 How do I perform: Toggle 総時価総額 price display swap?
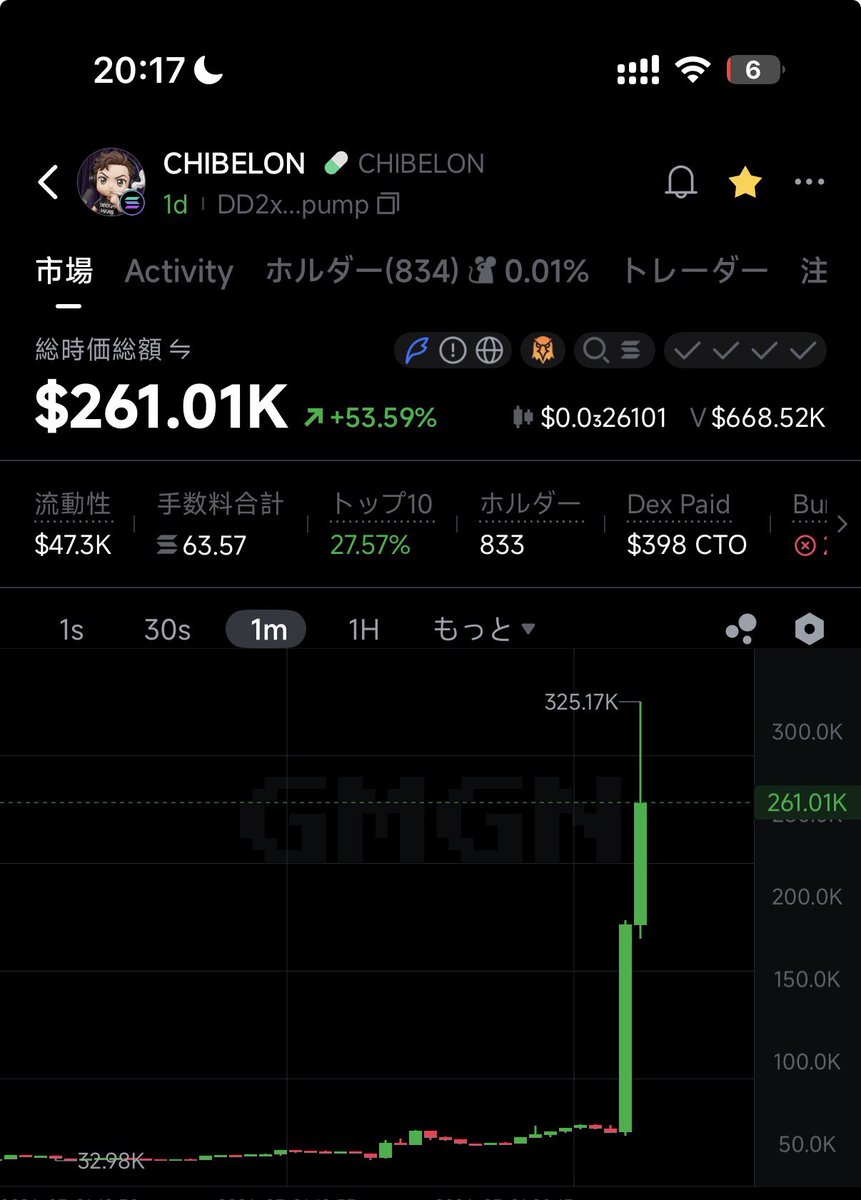(x=180, y=350)
